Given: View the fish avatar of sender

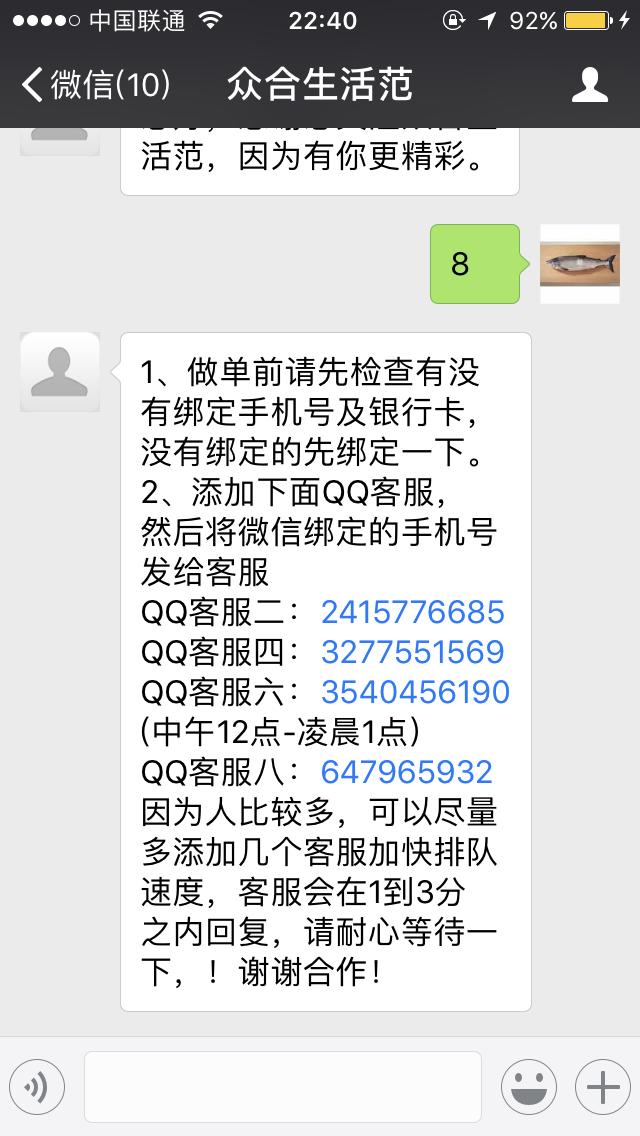Looking at the screenshot, I should [x=579, y=264].
